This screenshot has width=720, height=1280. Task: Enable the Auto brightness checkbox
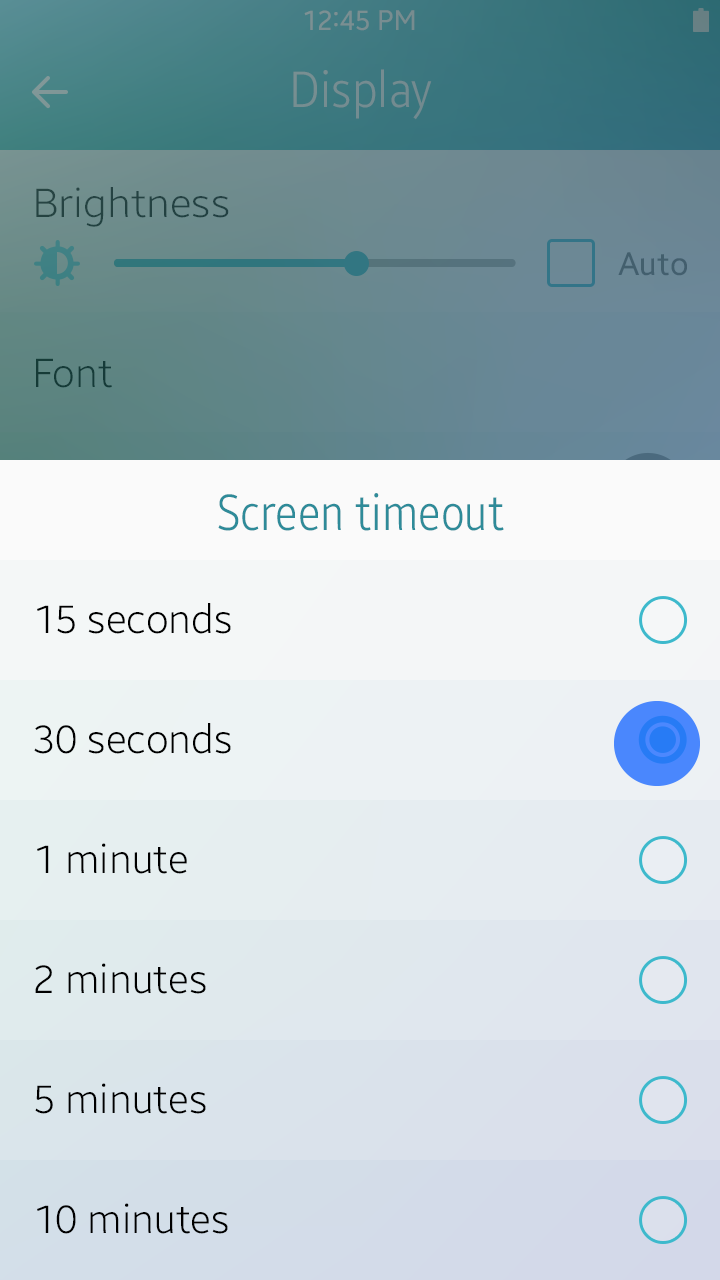(x=571, y=263)
